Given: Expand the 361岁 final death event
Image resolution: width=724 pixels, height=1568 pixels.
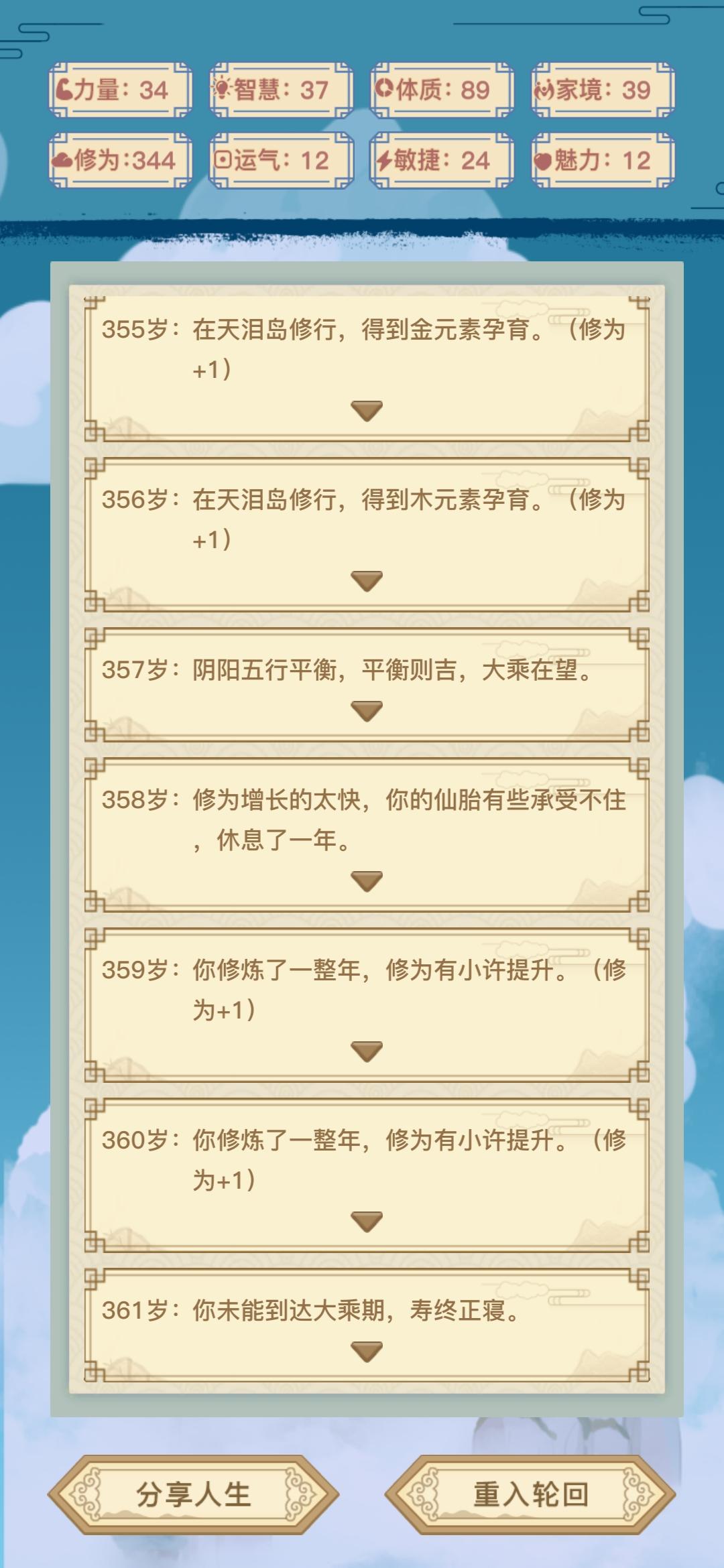Looking at the screenshot, I should click(x=367, y=1351).
